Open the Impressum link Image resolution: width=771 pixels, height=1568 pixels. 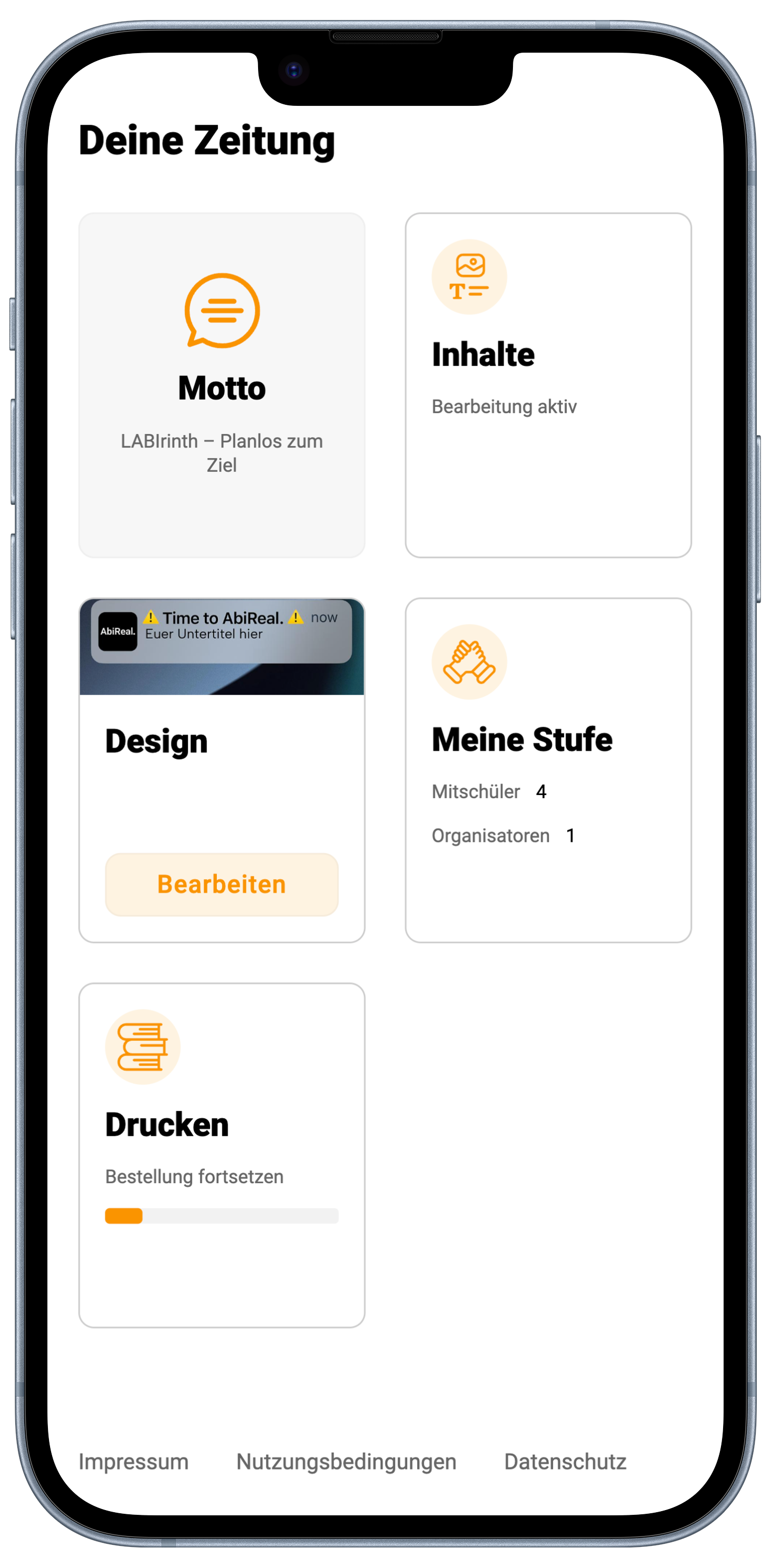click(x=133, y=1461)
